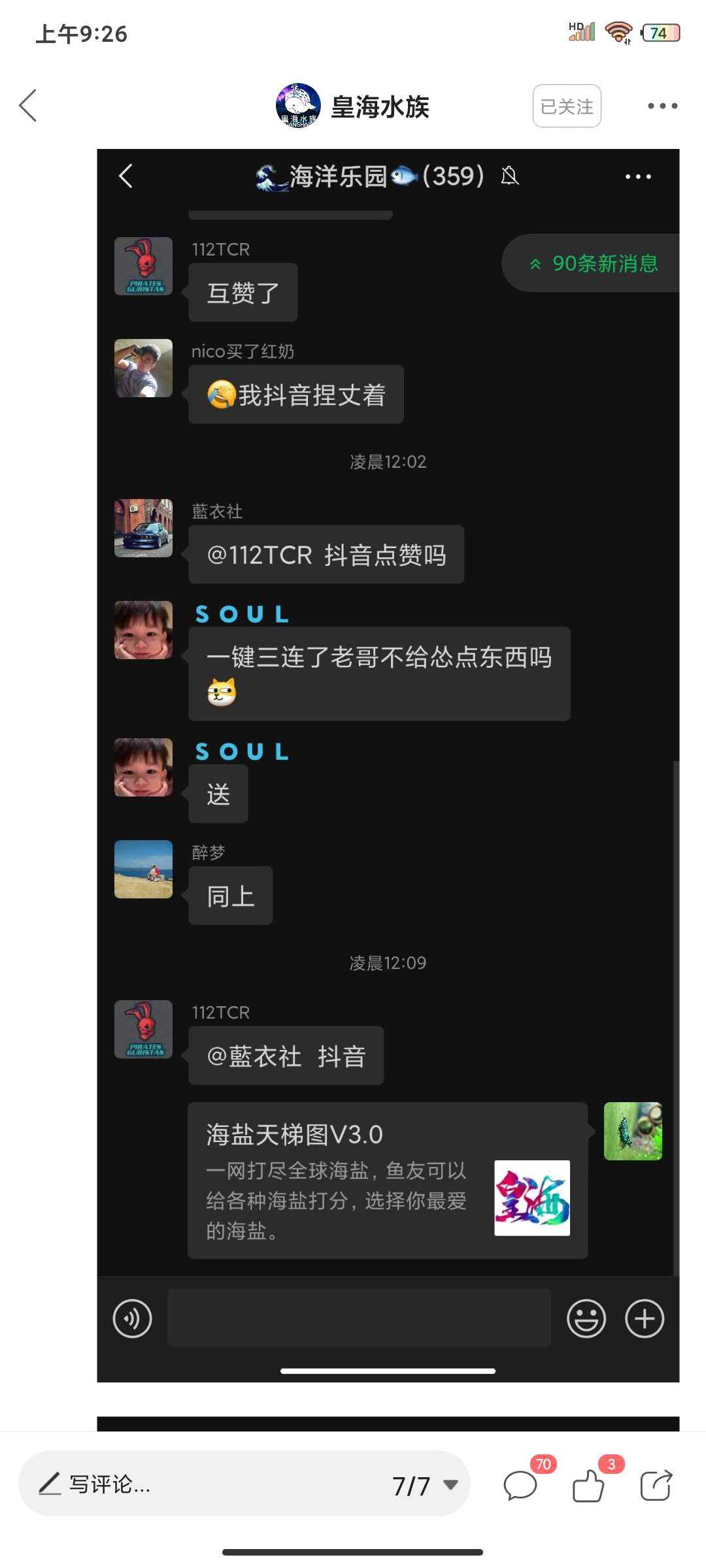Open the top-right overflow menu

click(662, 106)
